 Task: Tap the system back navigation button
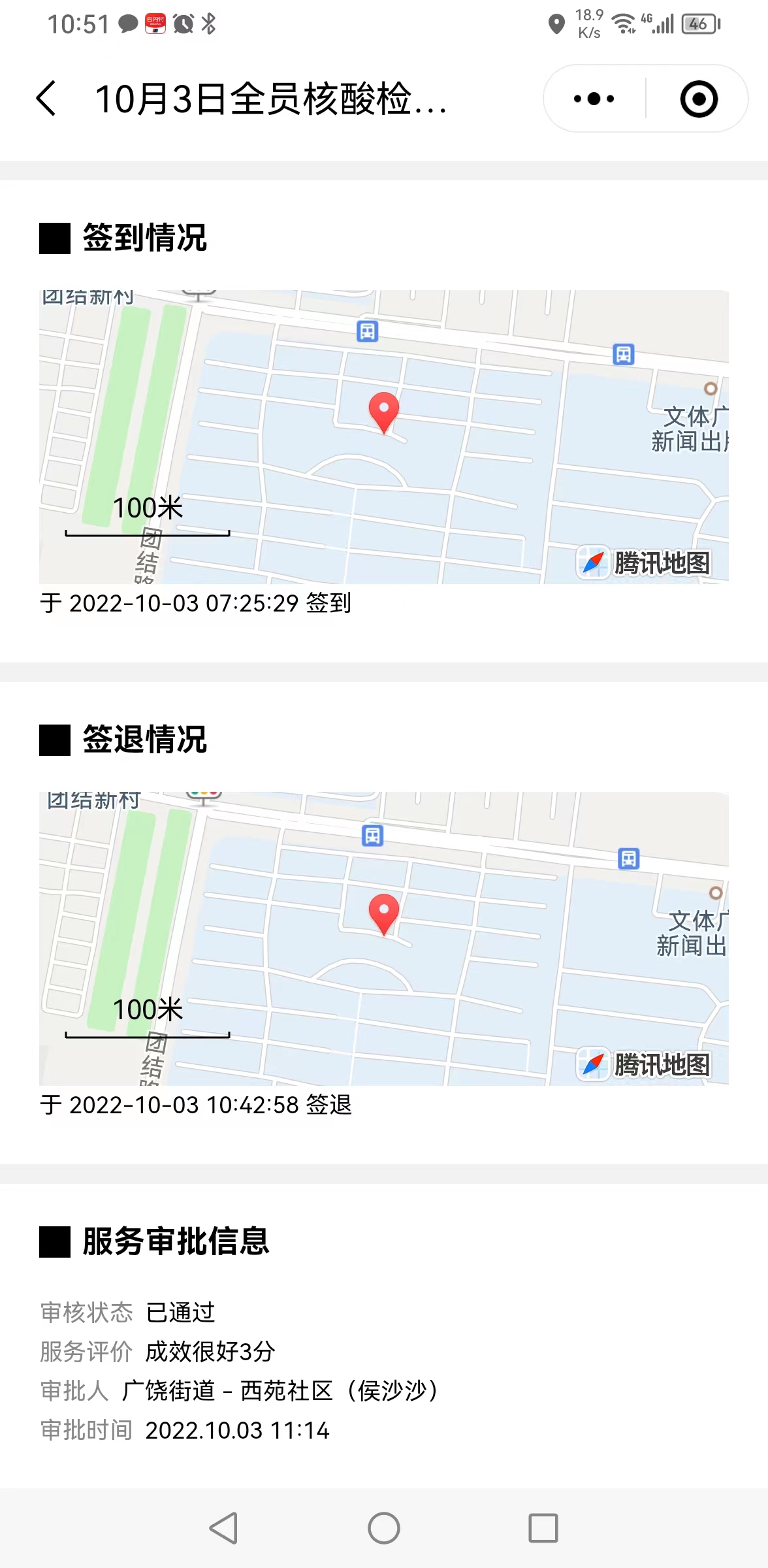click(224, 1528)
